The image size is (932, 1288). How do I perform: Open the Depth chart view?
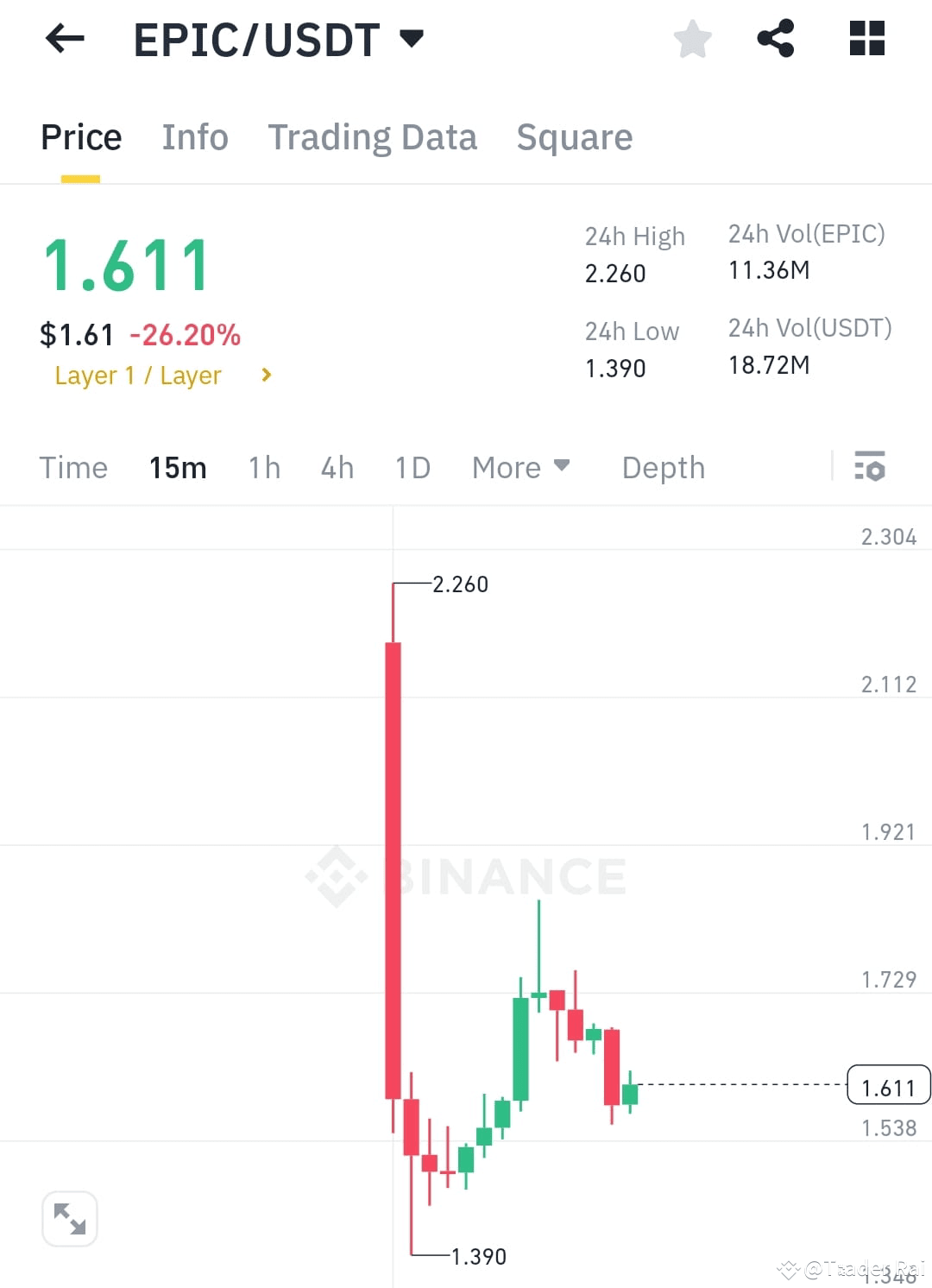click(x=663, y=467)
